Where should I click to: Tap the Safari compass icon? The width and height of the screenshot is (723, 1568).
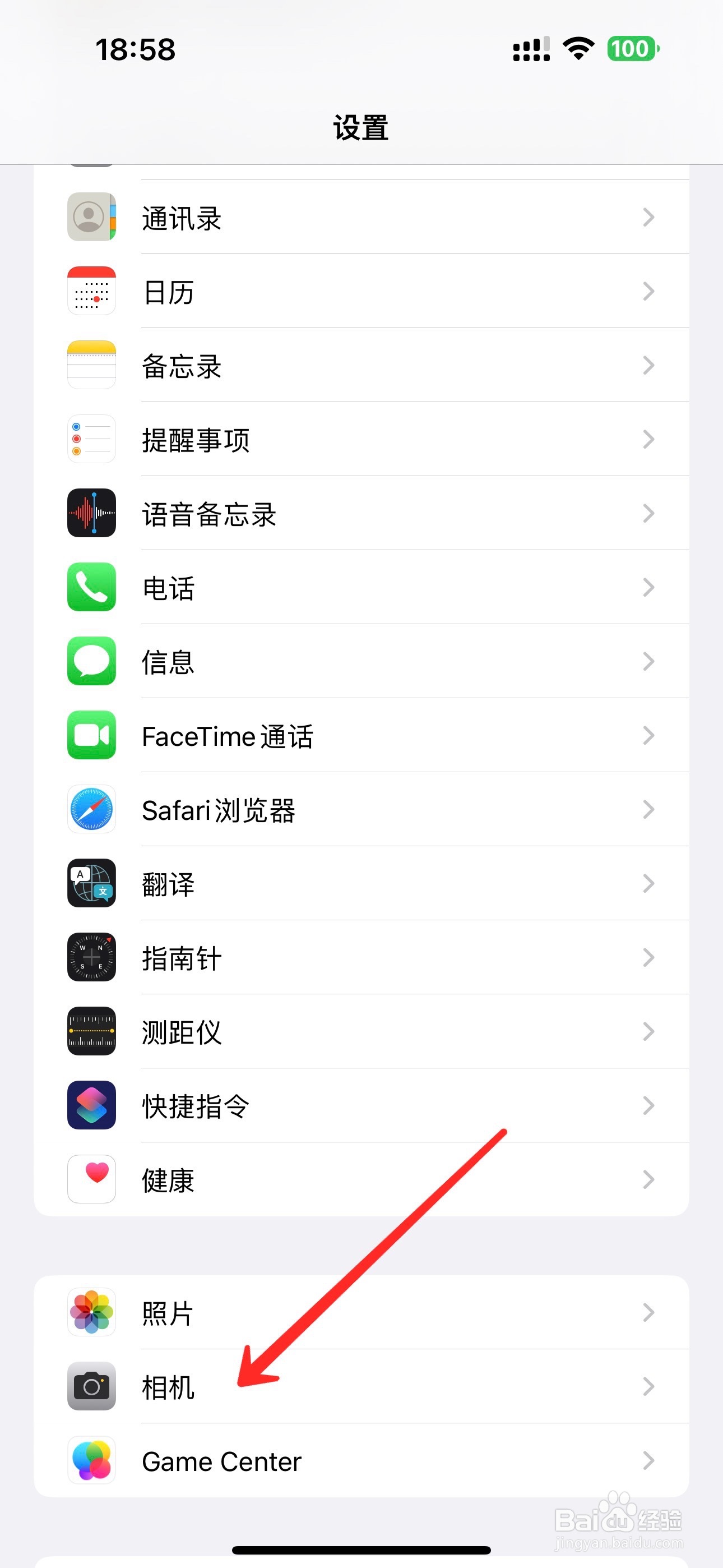[x=91, y=810]
